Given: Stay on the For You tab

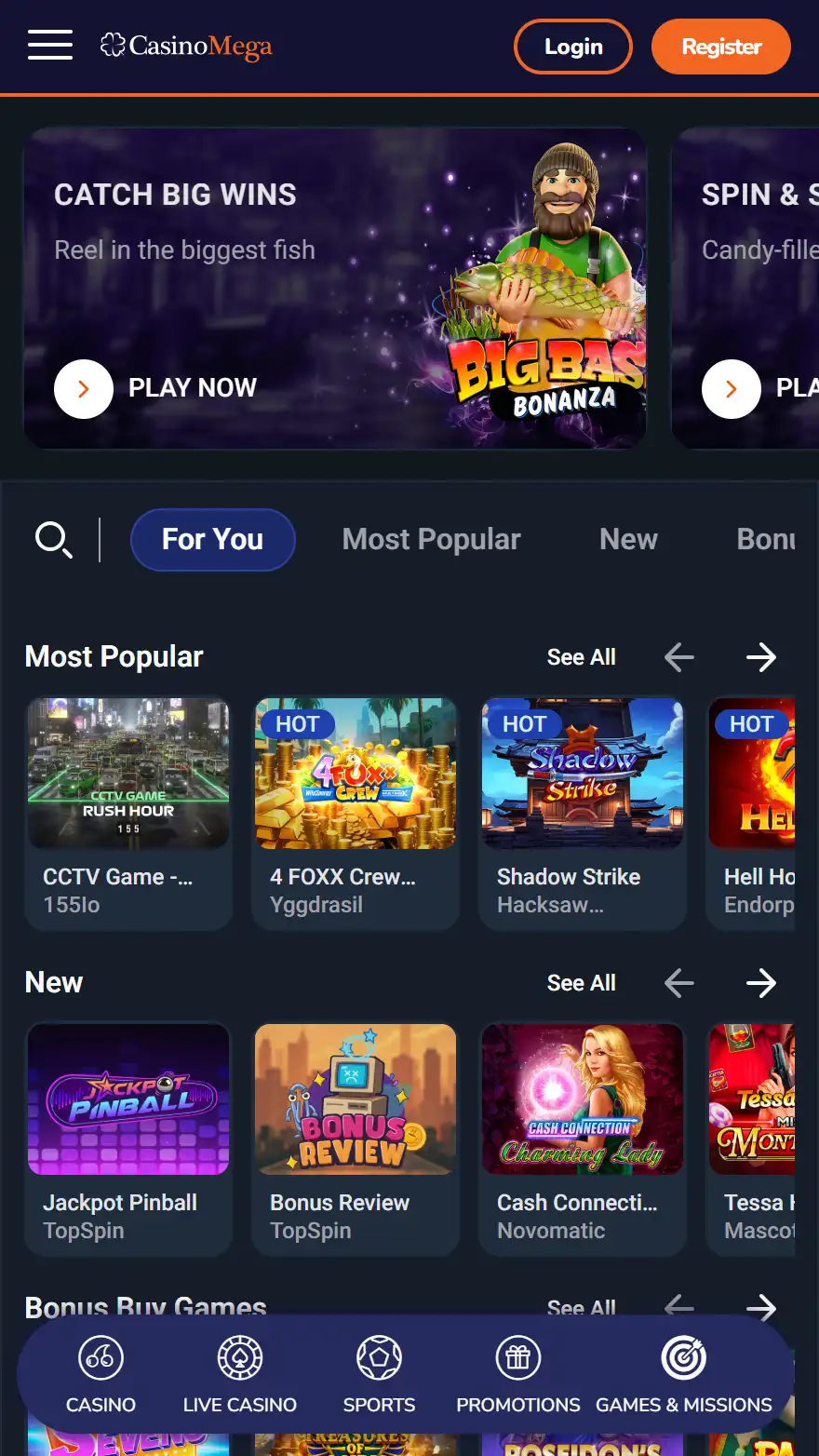Looking at the screenshot, I should 212,539.
